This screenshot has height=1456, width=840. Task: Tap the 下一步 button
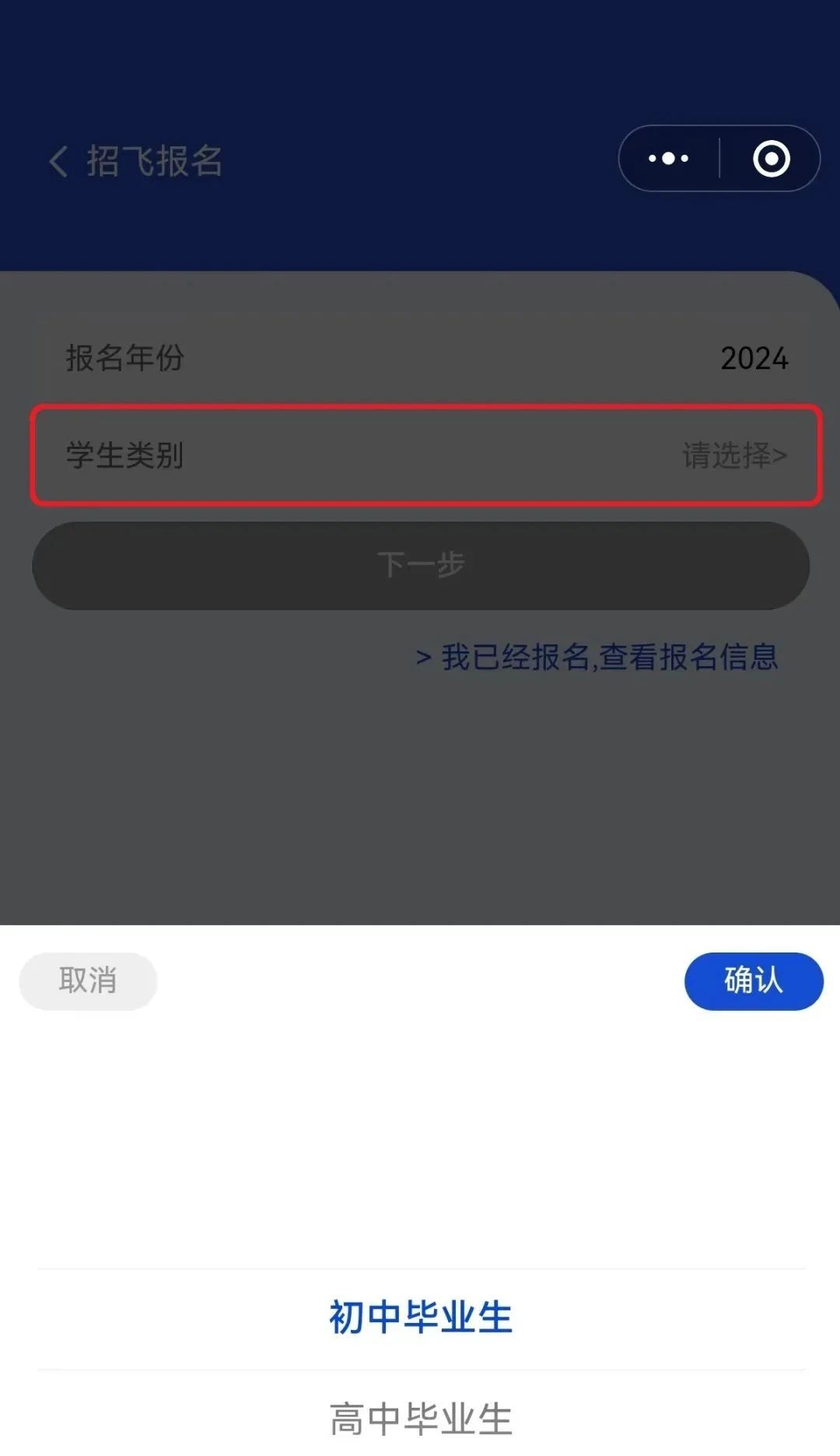pos(420,565)
